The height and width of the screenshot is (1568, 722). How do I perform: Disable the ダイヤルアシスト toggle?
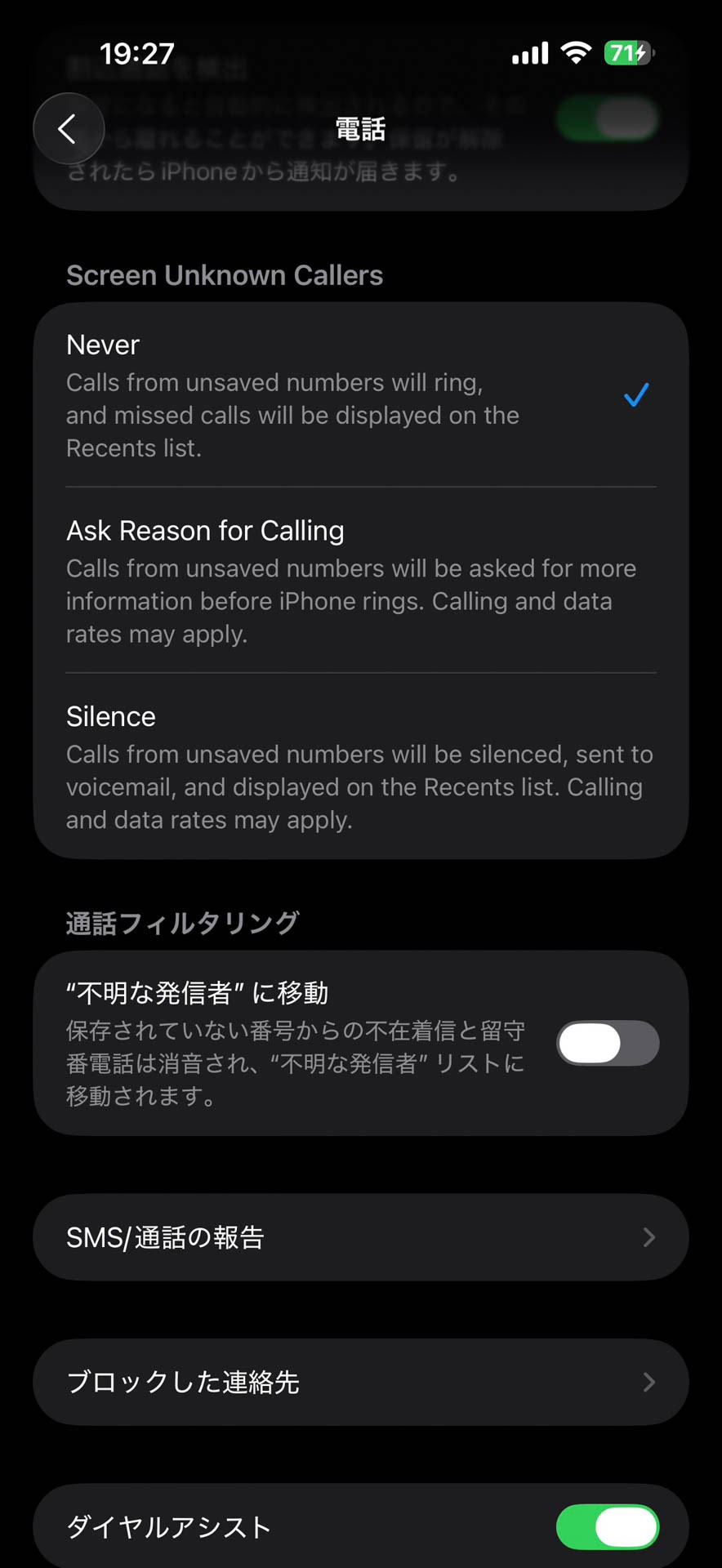608,1526
